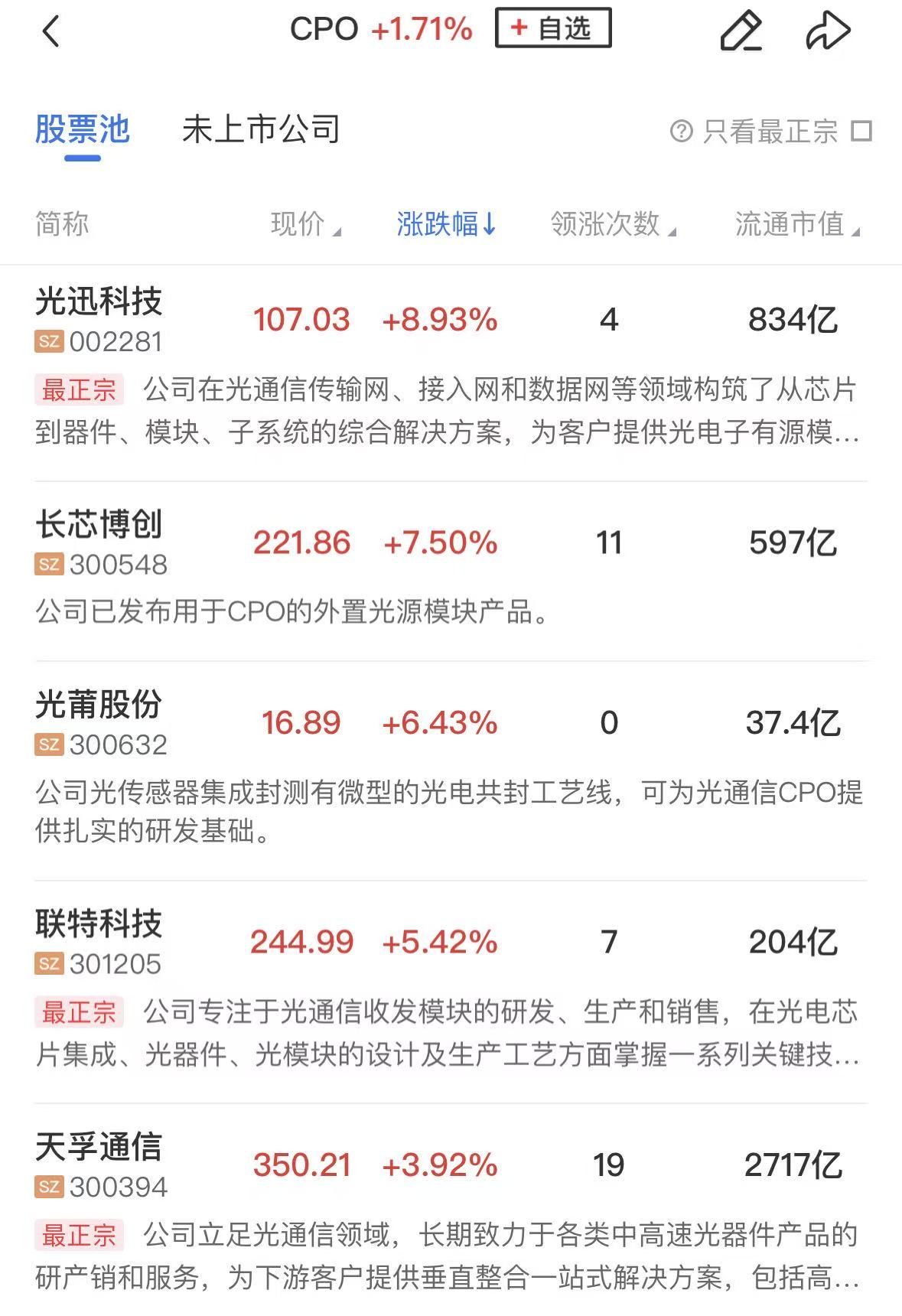The image size is (902, 1316).
Task: Sort by 流通市值 column
Action: click(796, 224)
